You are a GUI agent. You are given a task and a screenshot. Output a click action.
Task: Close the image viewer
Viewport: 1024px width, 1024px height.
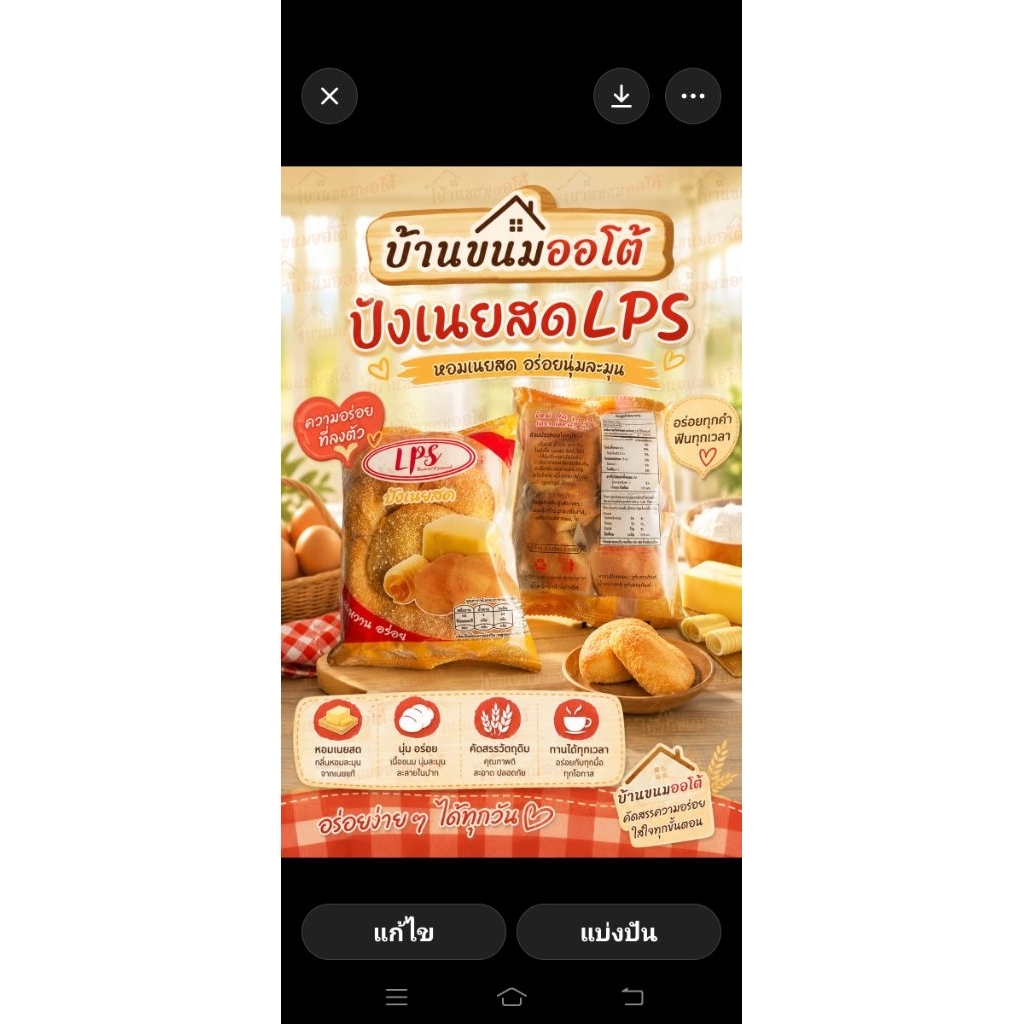[x=329, y=96]
